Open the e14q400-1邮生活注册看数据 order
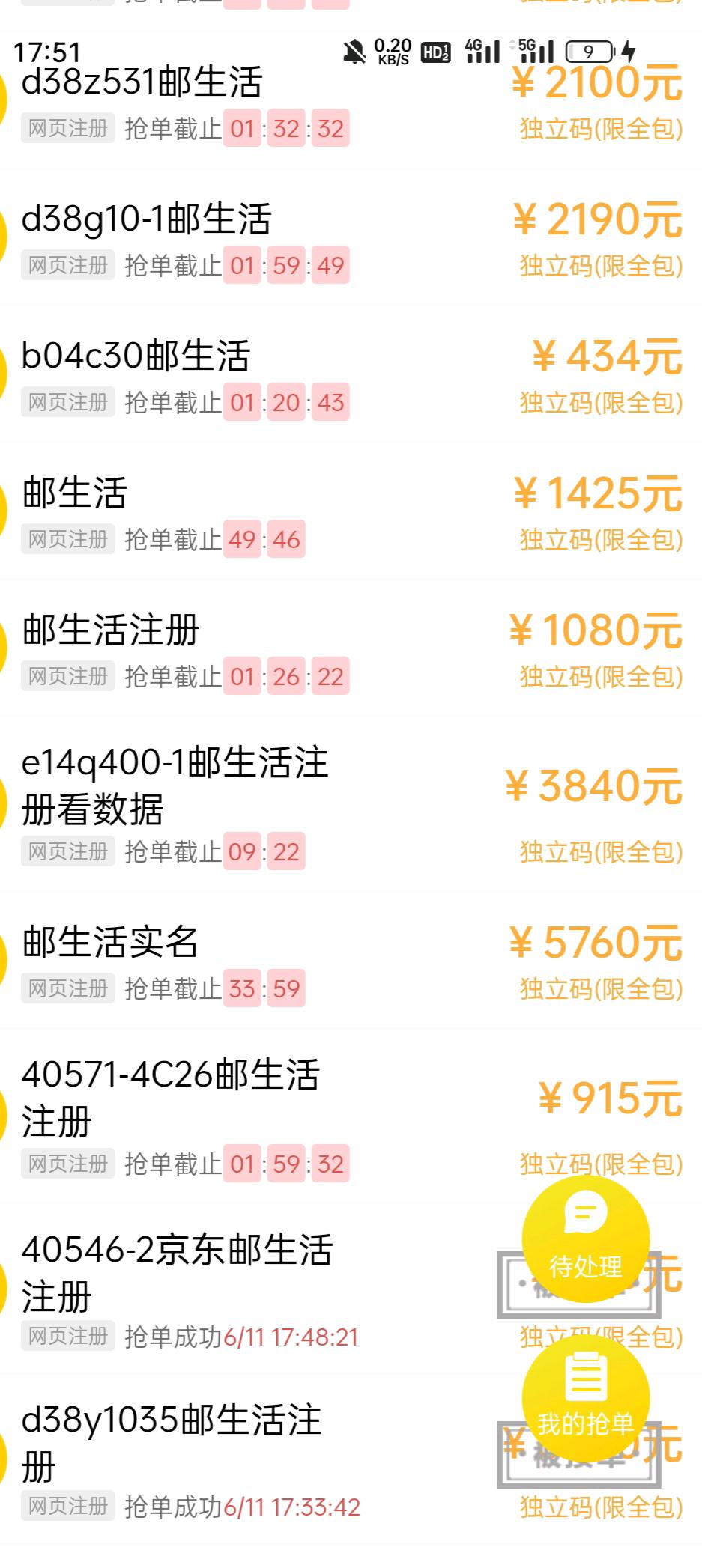 pos(351,804)
